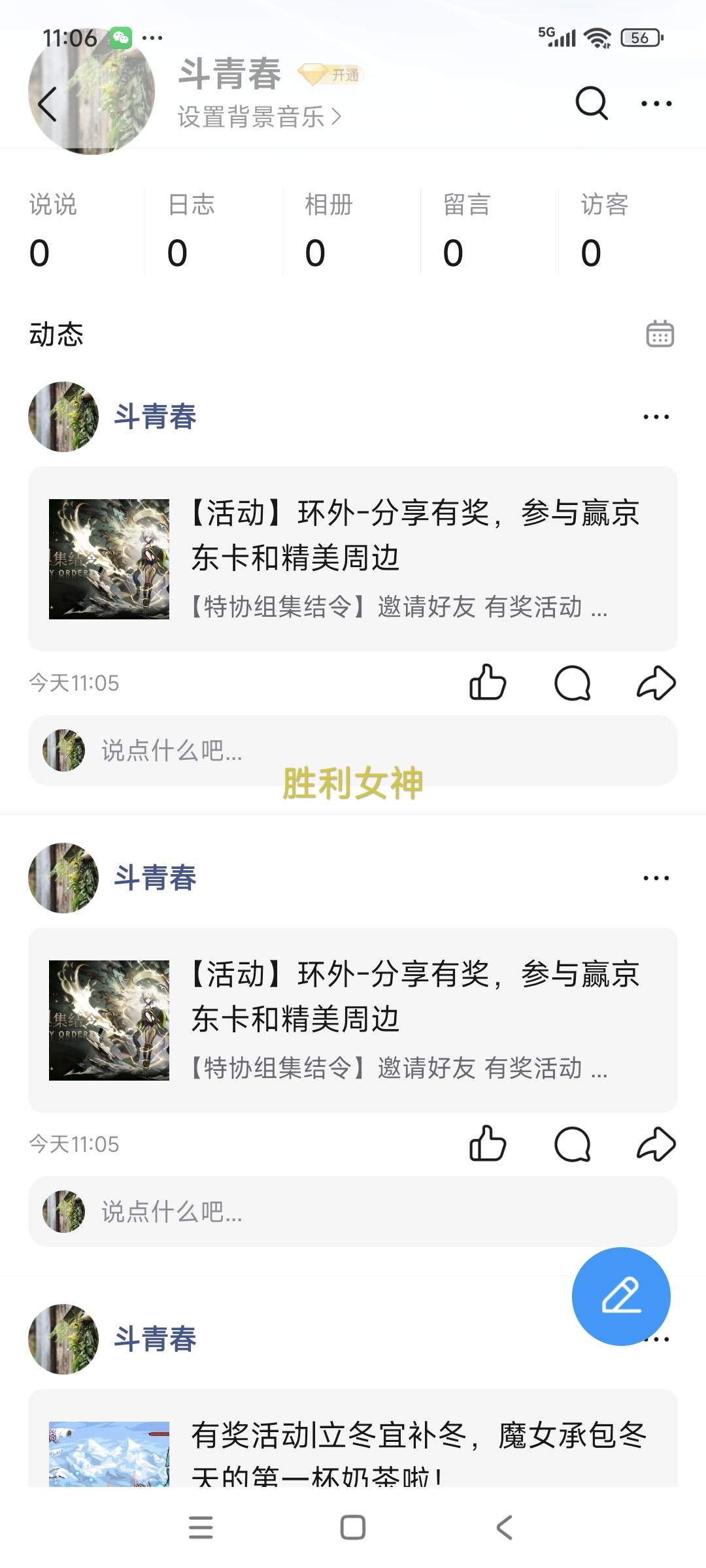The image size is (706, 1568).
Task: View the 日志 section
Action: 191,230
